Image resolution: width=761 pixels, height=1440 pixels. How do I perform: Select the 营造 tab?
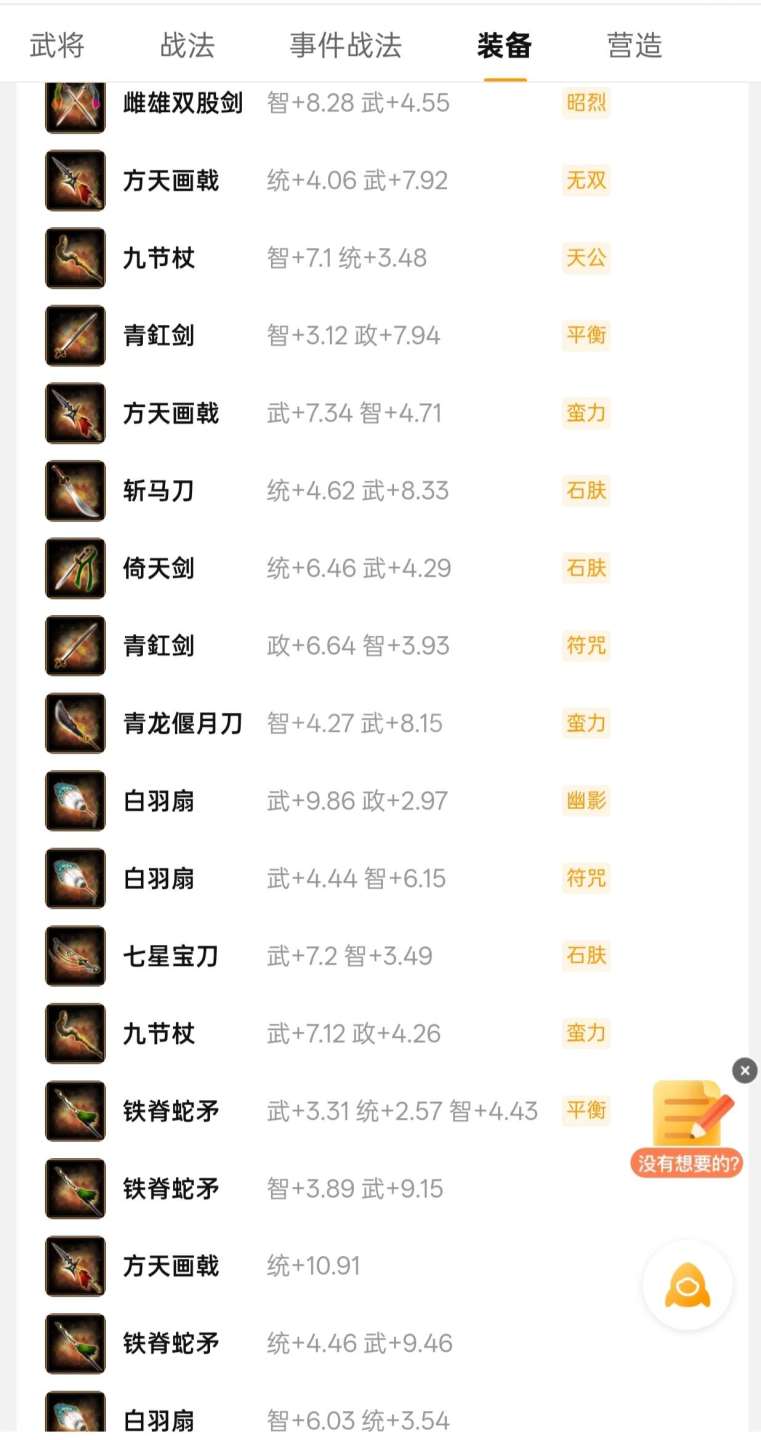point(634,45)
